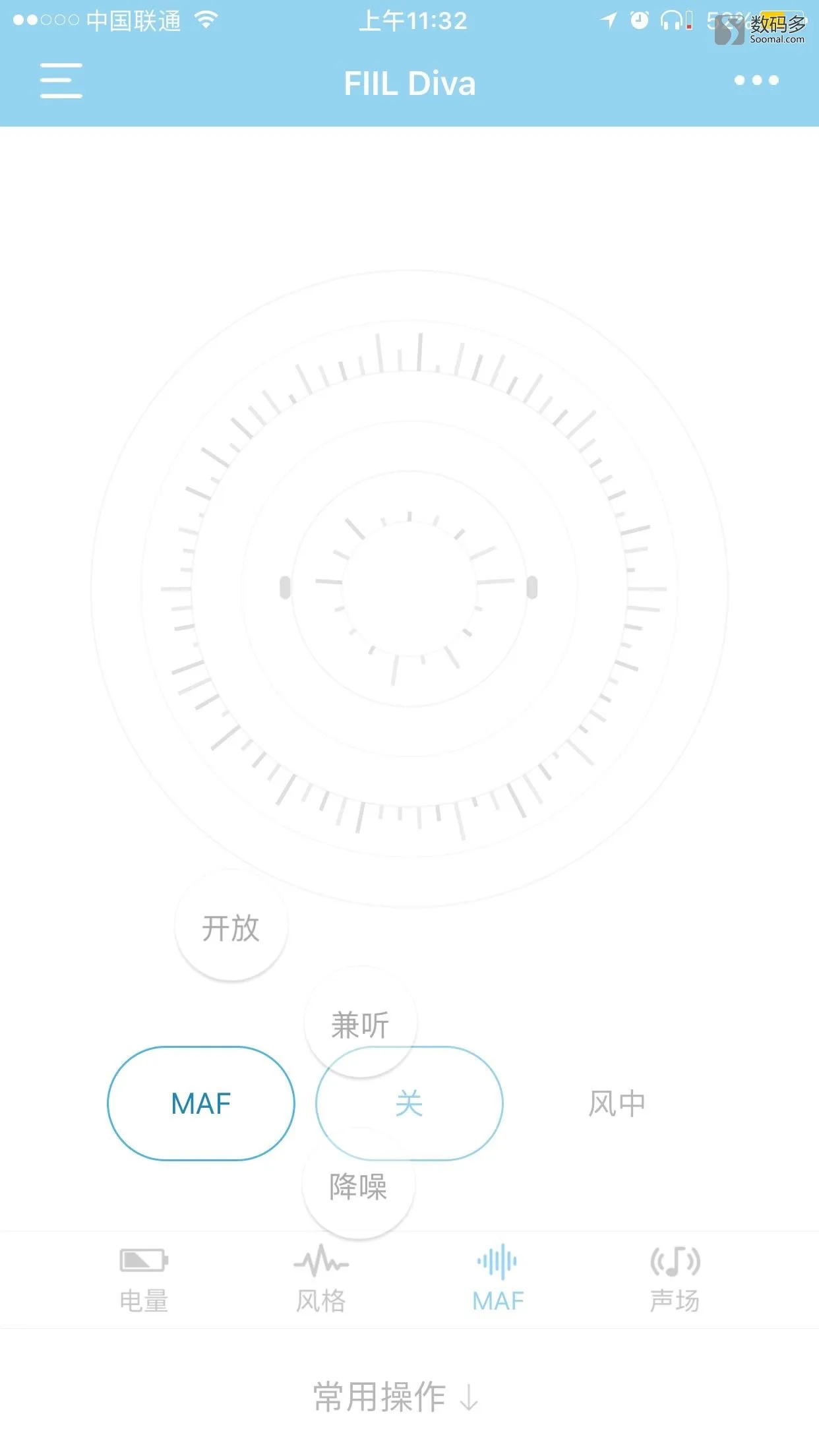This screenshot has width=819, height=1456.
Task: Enable the 降噪 noise-cancelling bubble
Action: [x=358, y=1185]
